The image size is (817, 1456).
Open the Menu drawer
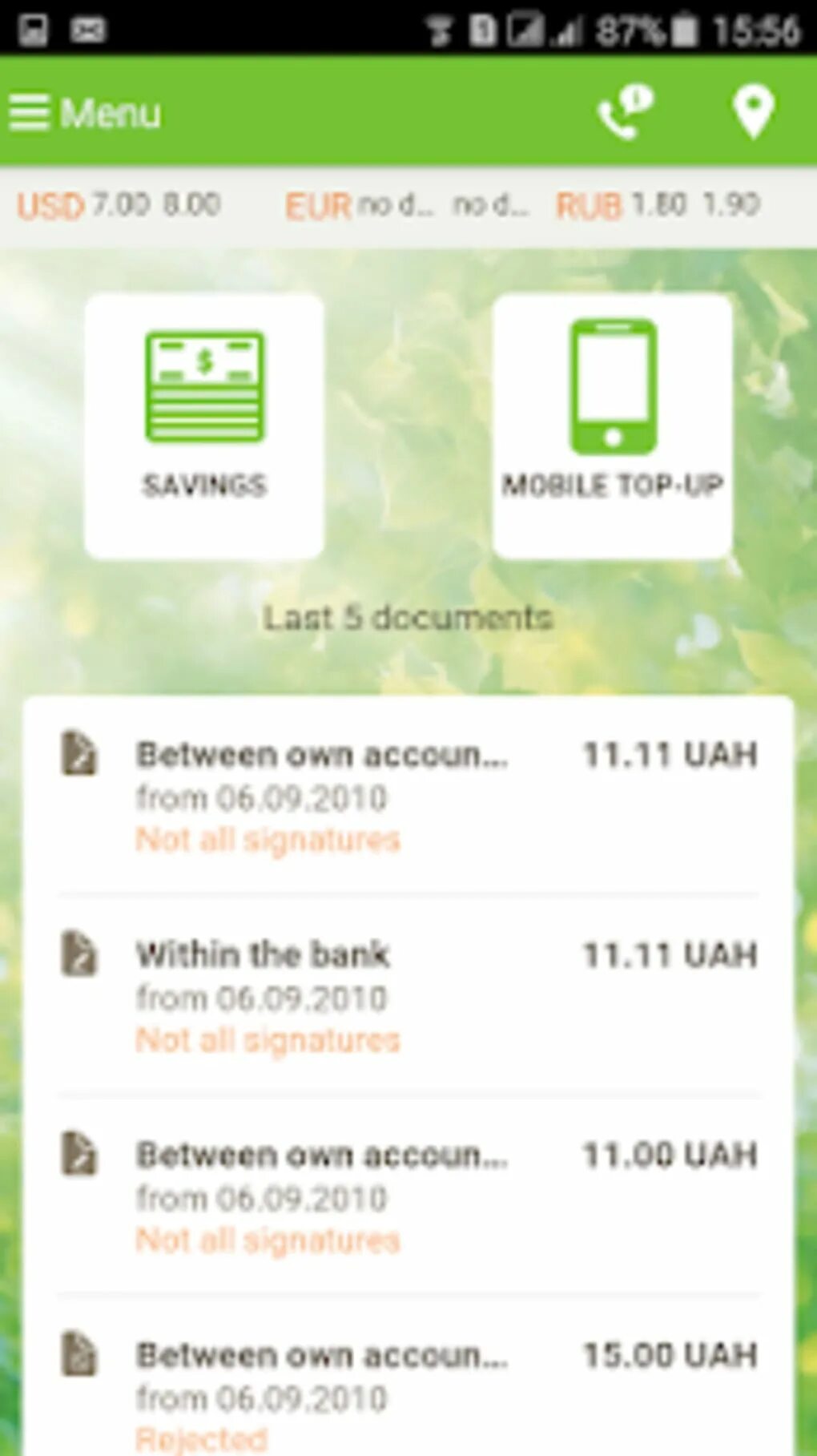(85, 112)
